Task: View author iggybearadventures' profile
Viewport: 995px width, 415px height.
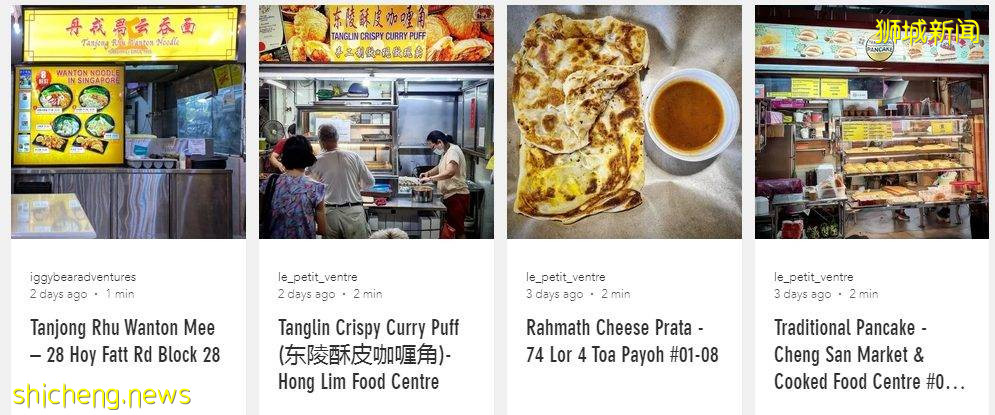Action: pos(83,277)
